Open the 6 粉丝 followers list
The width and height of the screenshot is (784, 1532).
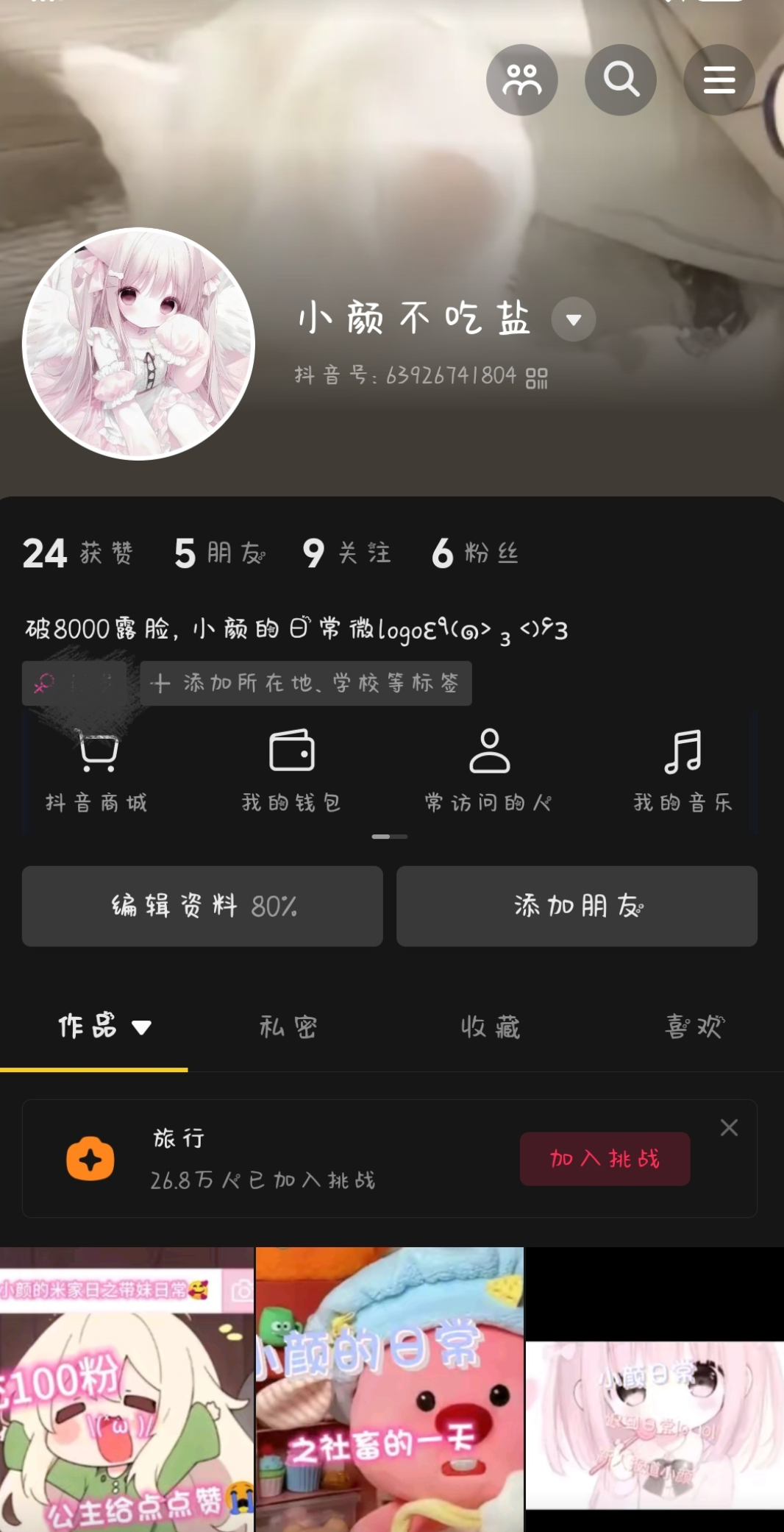475,553
